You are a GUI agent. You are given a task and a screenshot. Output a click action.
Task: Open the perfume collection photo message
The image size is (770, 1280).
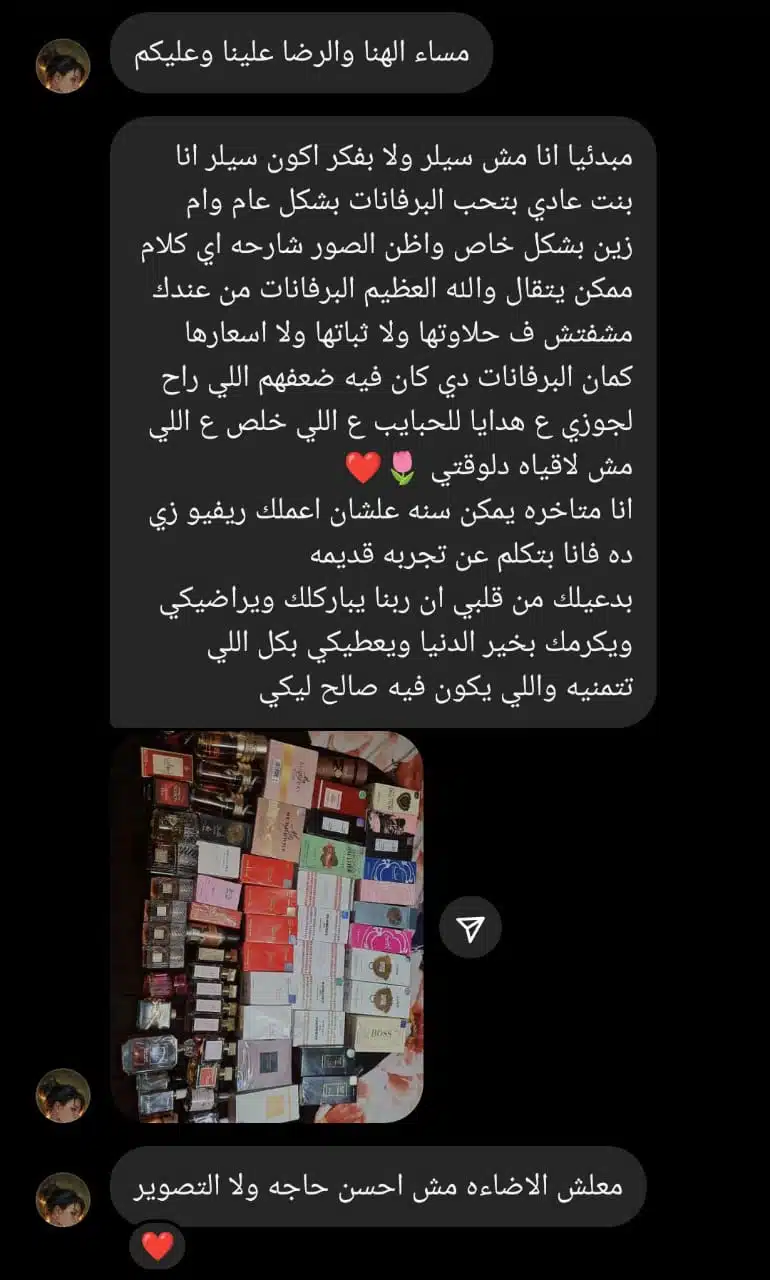point(266,926)
